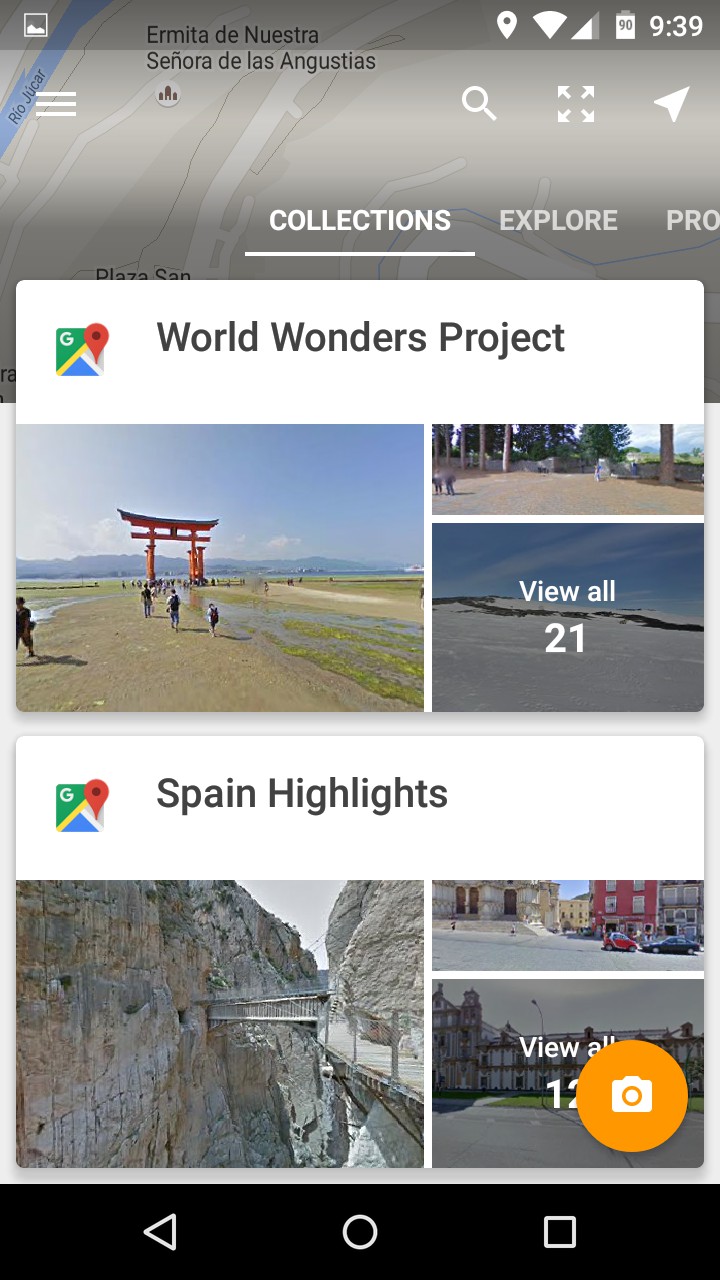This screenshot has width=720, height=1280.
Task: Tap the my location arrow icon
Action: click(x=672, y=104)
